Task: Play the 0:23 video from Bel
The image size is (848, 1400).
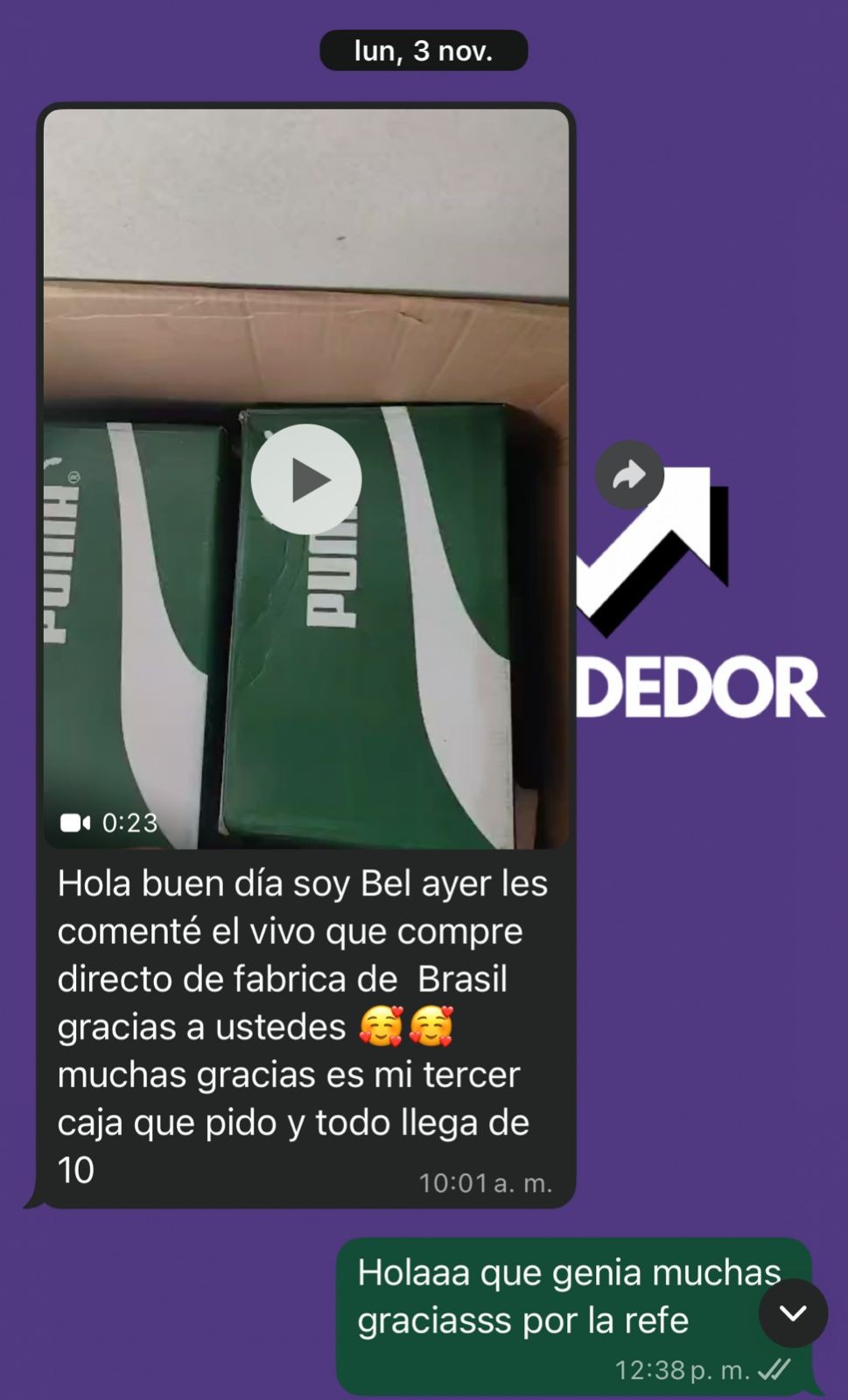Action: click(x=305, y=479)
